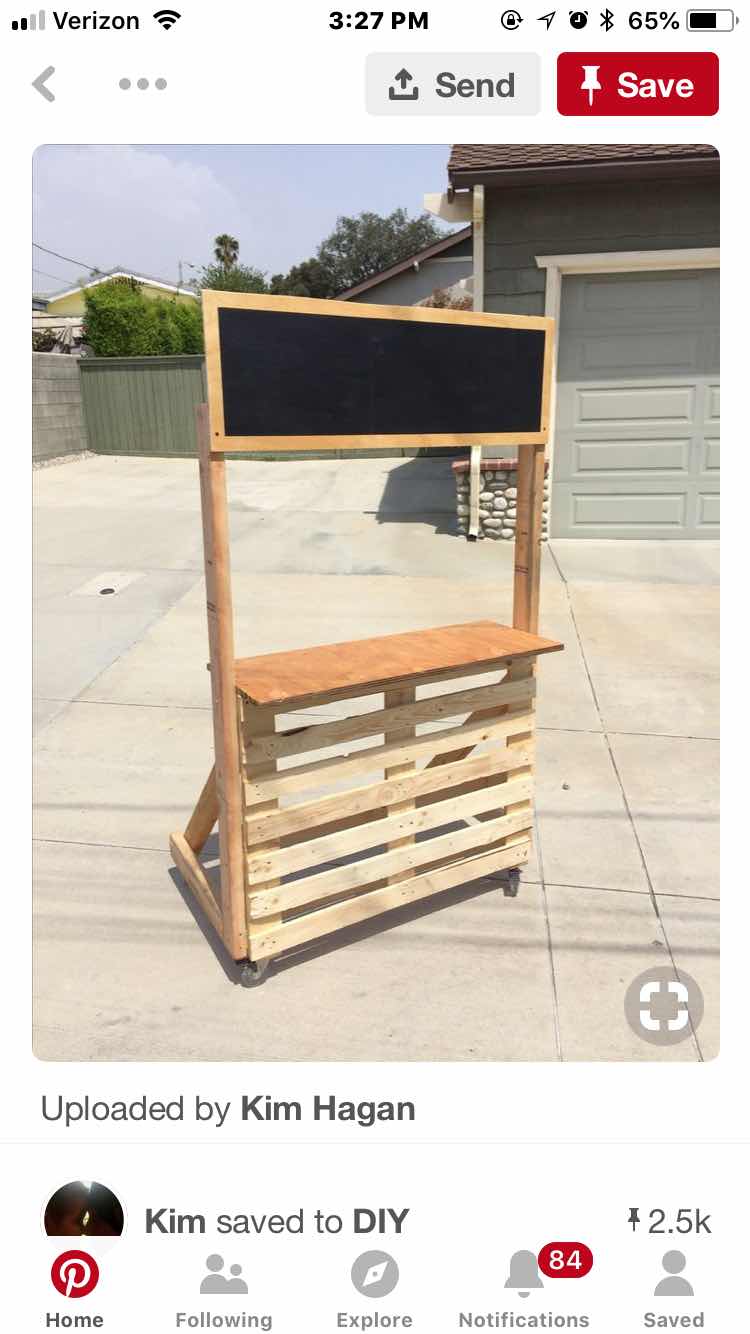Open the visual search icon on the photo

664,1006
